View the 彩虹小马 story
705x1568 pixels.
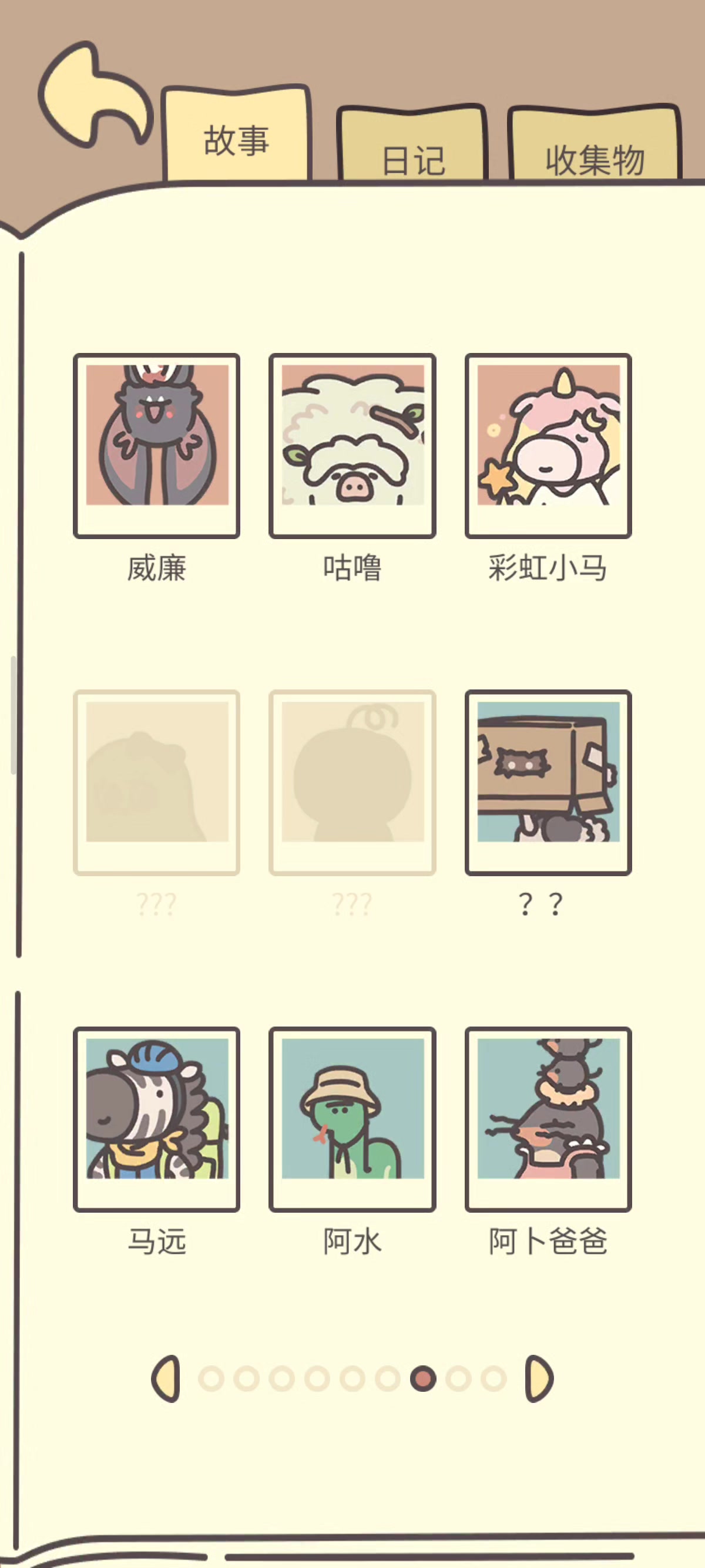coord(548,446)
